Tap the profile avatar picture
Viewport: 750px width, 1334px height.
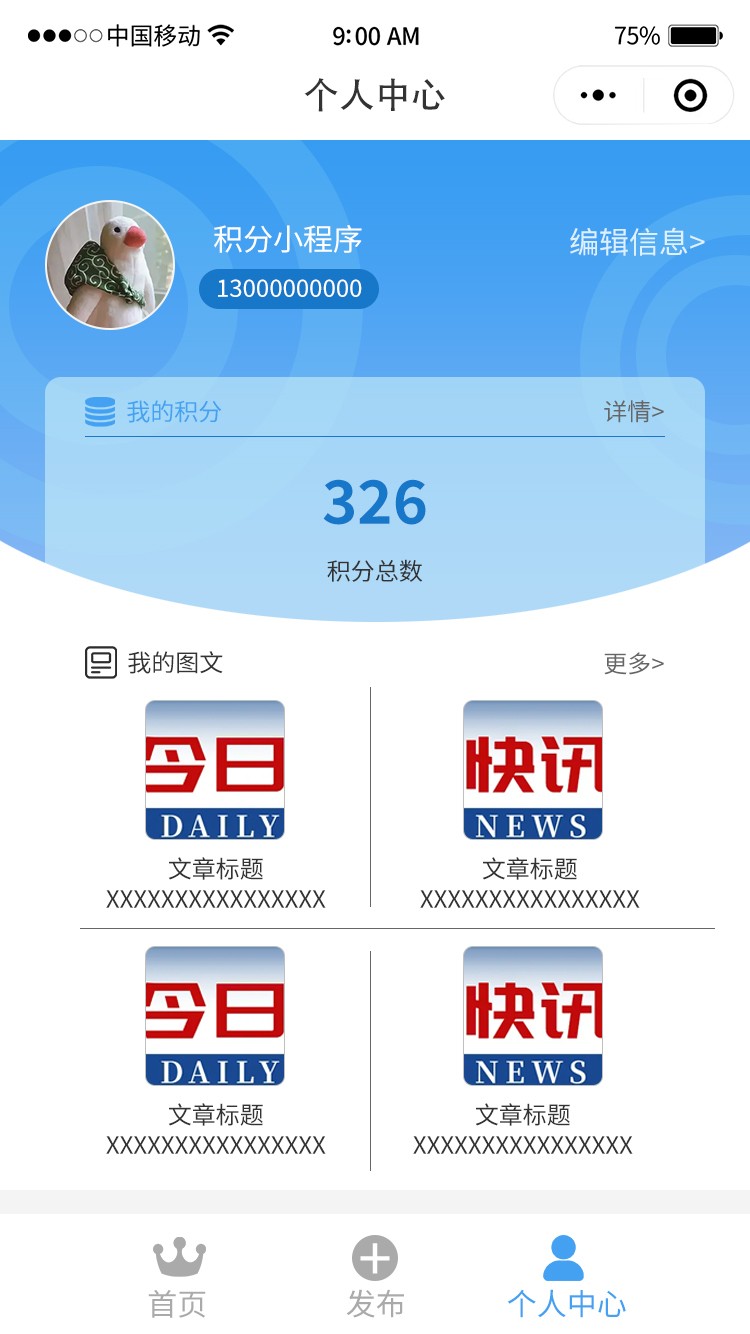click(110, 265)
